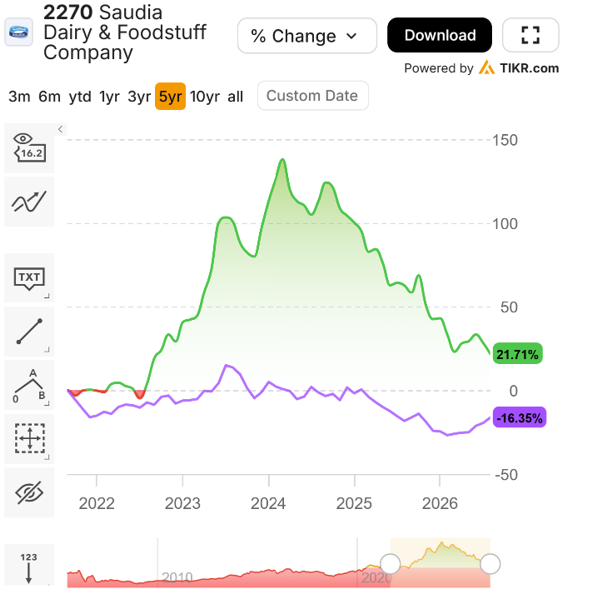Select the 6m time range
The height and width of the screenshot is (595, 595).
pyautogui.click(x=49, y=96)
